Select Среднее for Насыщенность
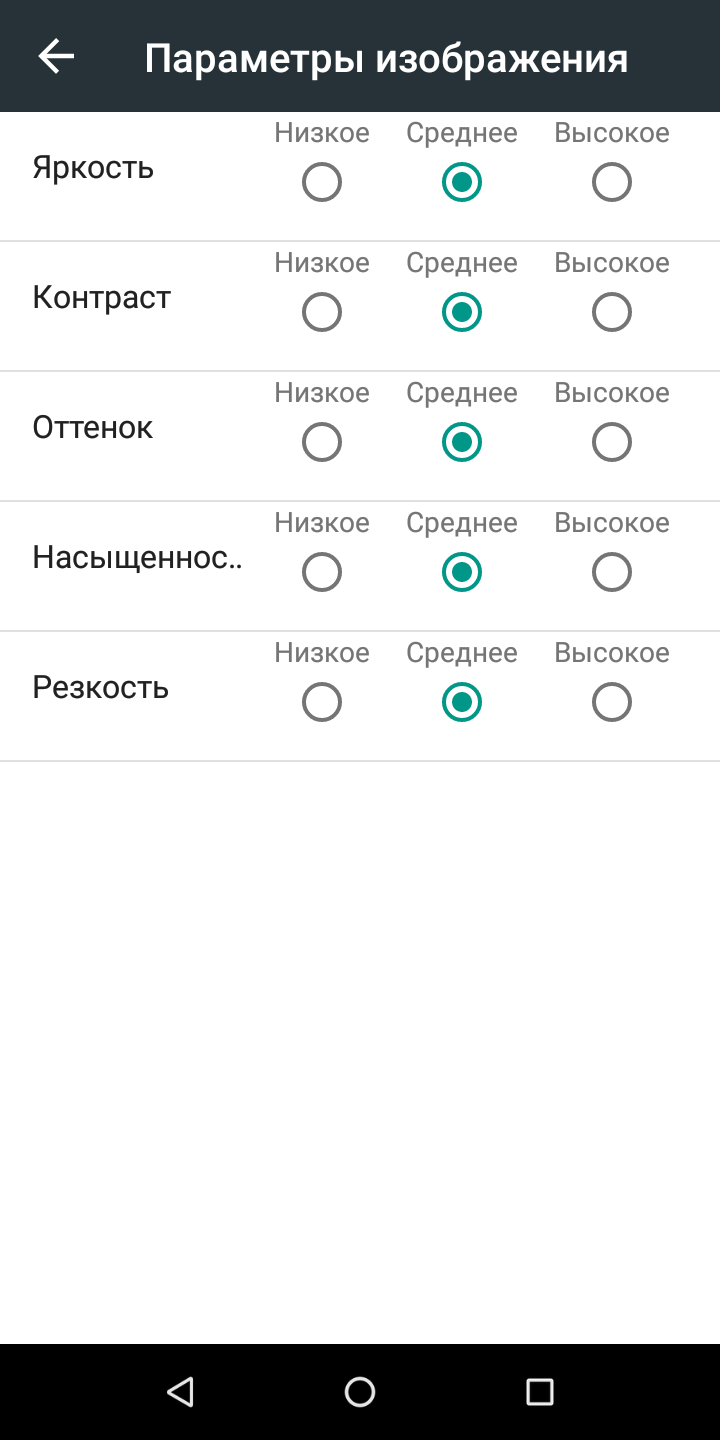Image resolution: width=720 pixels, height=1440 pixels. pyautogui.click(x=462, y=573)
